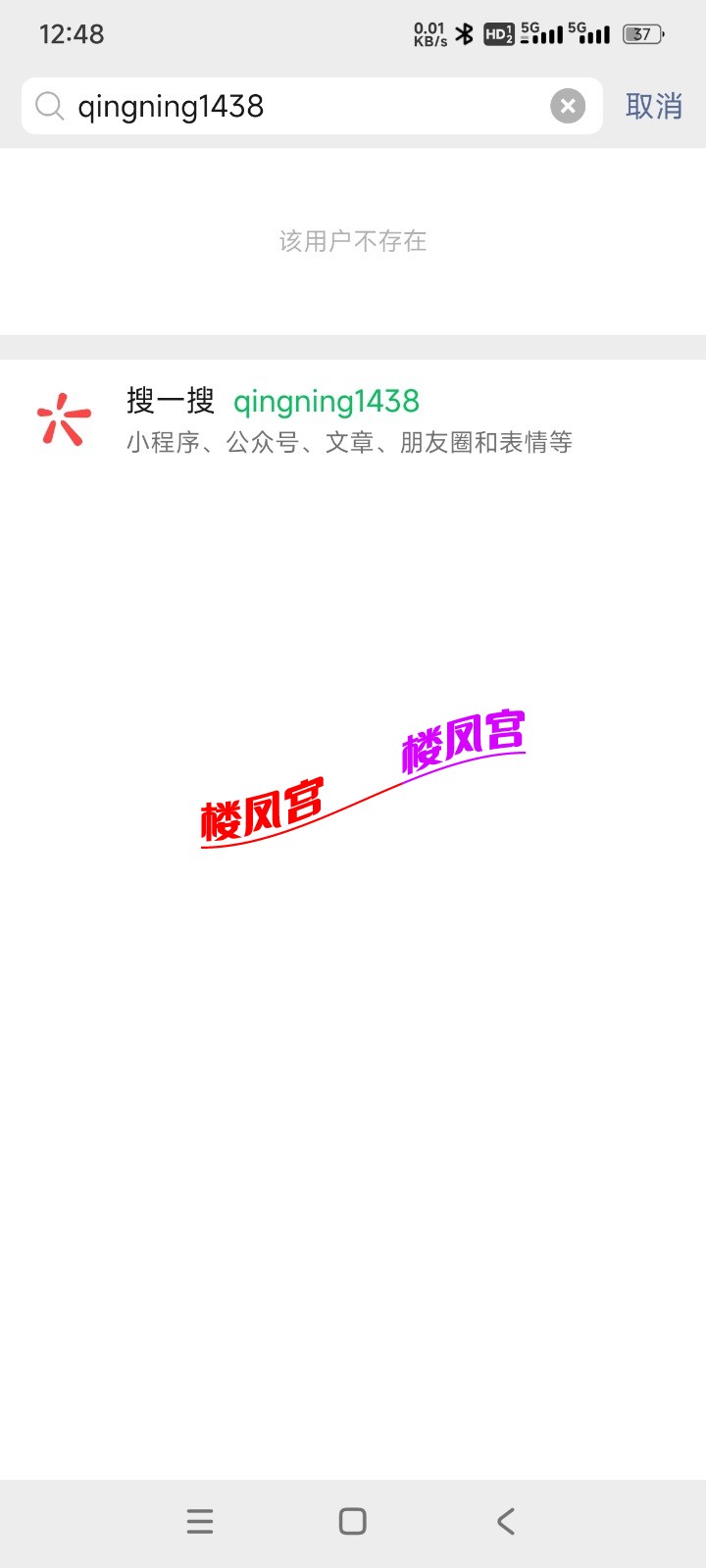
Task: Tap the 取消 cancel button
Action: [653, 106]
